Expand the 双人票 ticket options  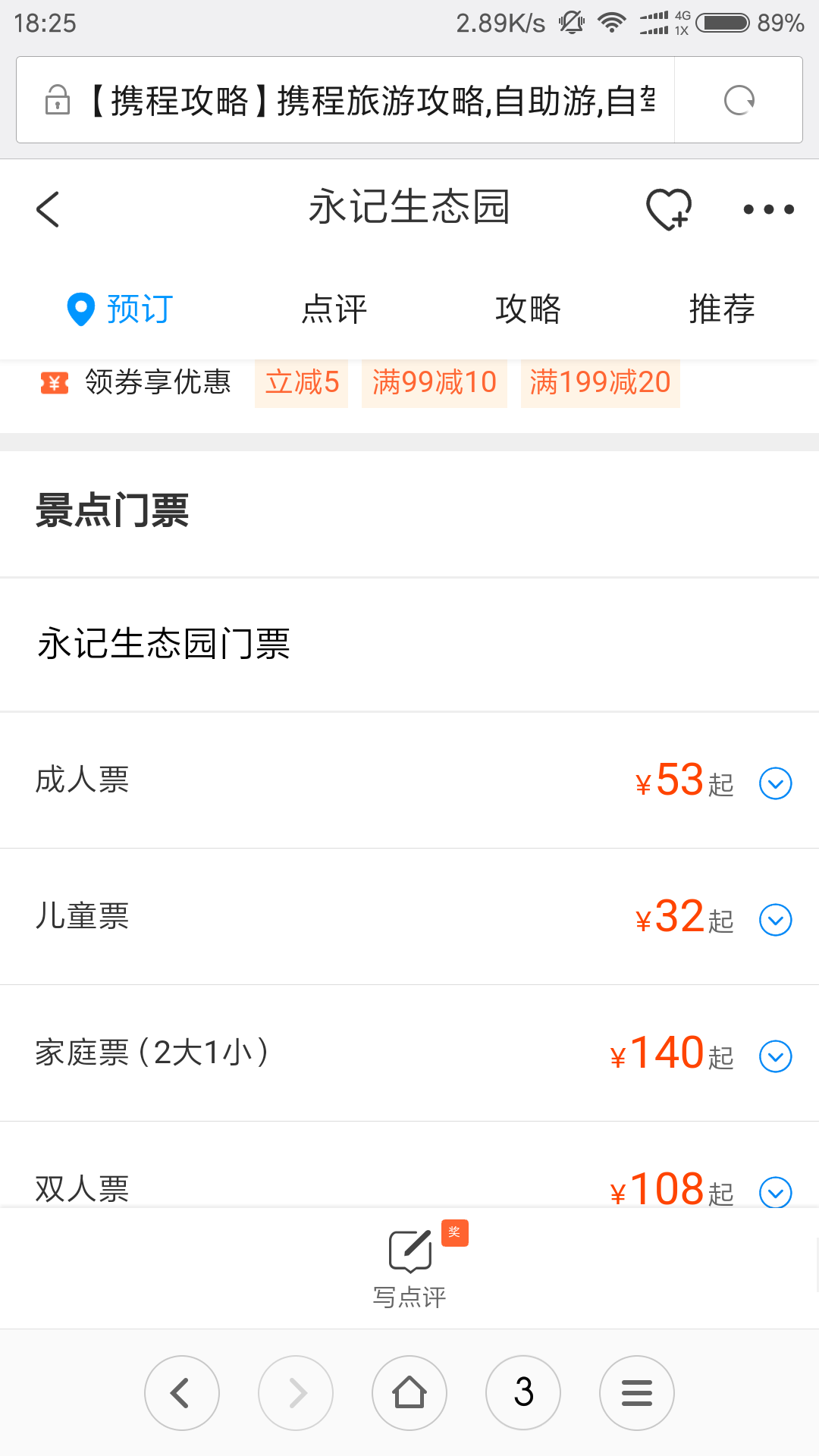click(x=776, y=1192)
